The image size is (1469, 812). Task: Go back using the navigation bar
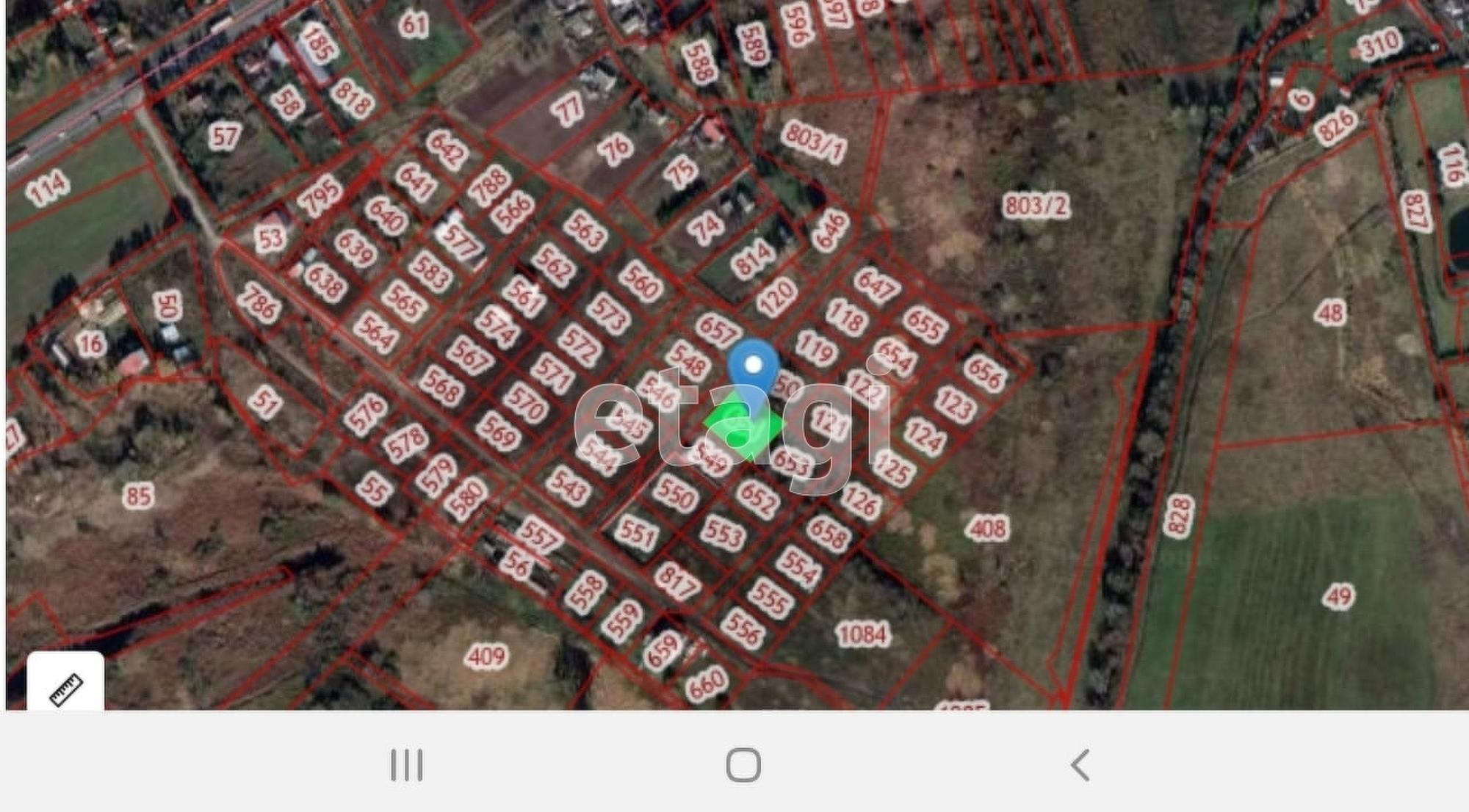pyautogui.click(x=1080, y=765)
